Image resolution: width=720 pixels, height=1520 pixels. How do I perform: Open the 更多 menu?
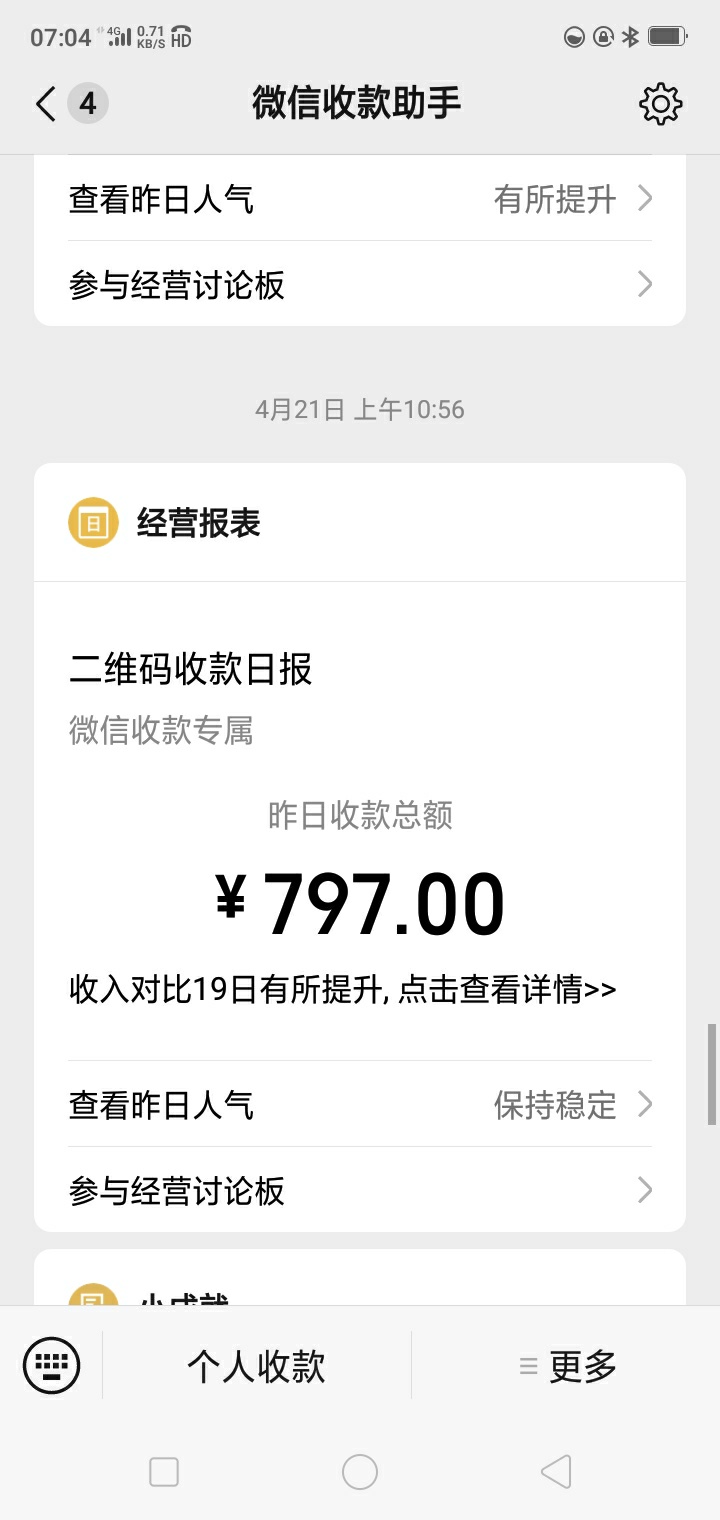click(567, 1366)
